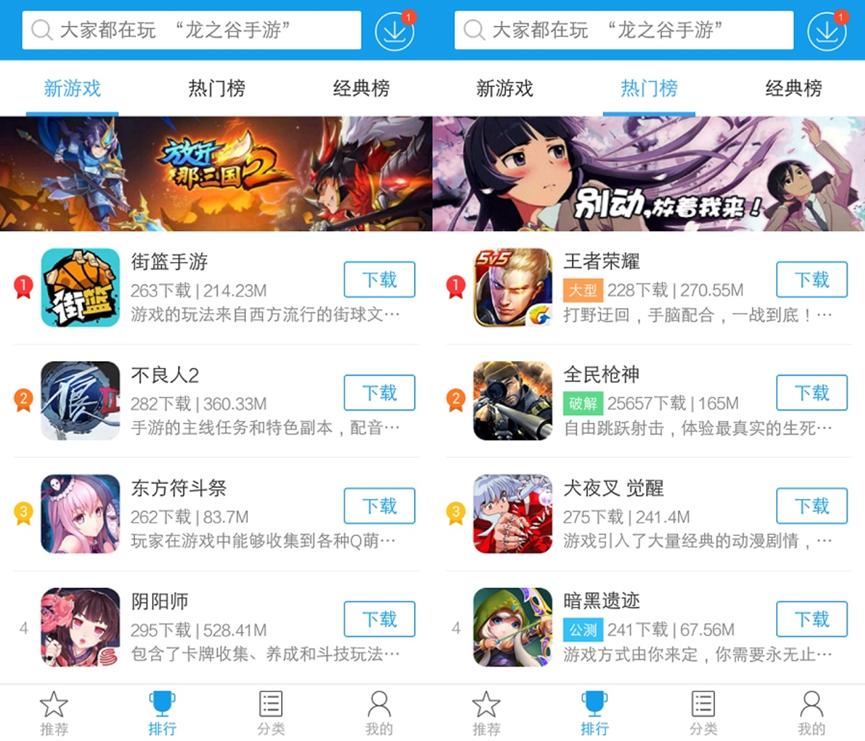Open 分类 tab below the 暗黑遗迹 row
This screenshot has width=865, height=741.
(x=703, y=712)
